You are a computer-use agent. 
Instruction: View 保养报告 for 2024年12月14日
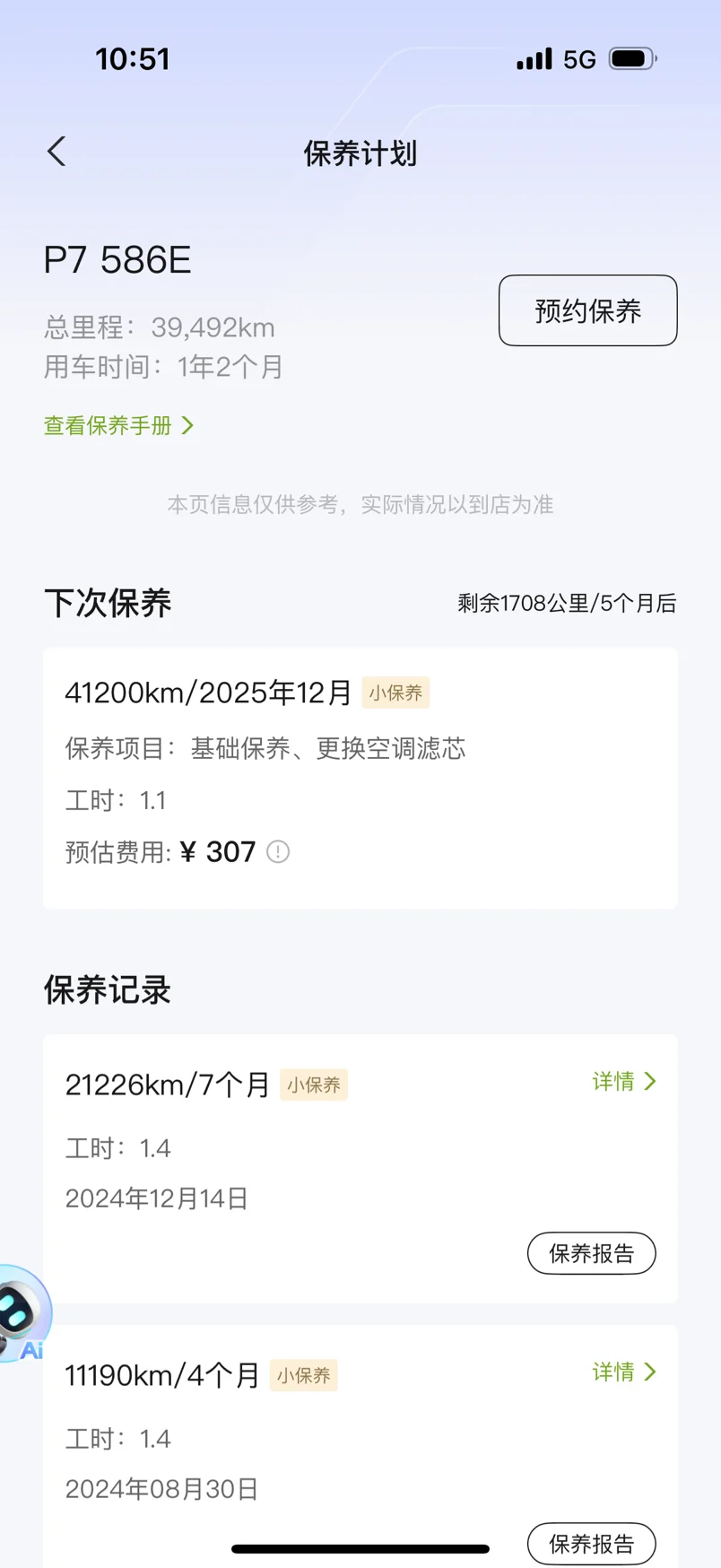click(592, 1253)
